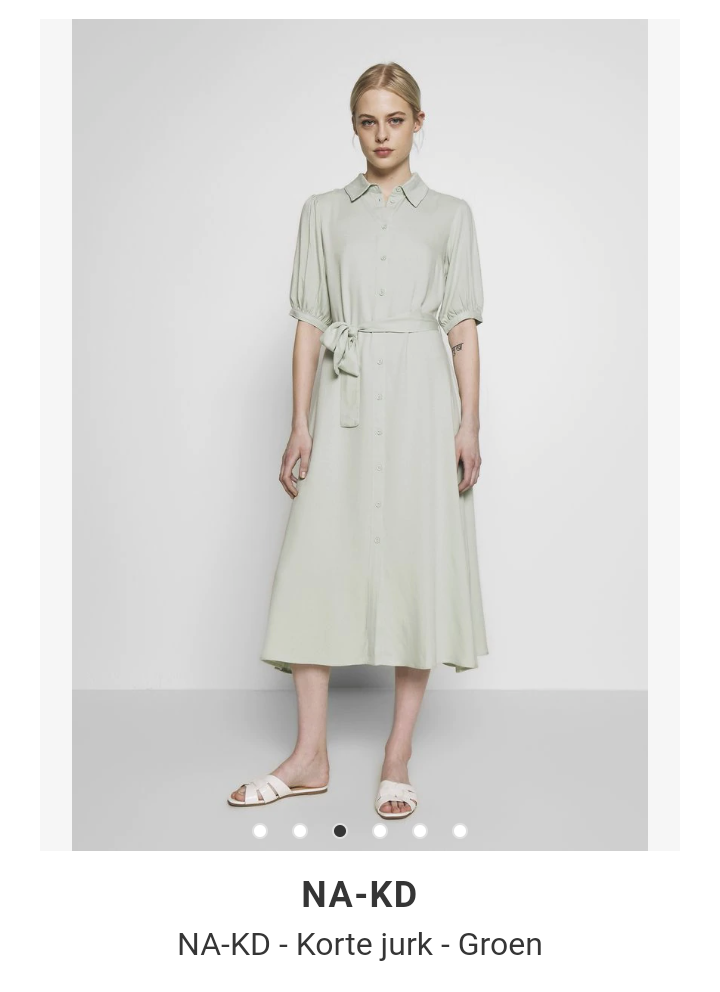Select the second photo indicator dot
This screenshot has width=720, height=992.
coord(300,831)
